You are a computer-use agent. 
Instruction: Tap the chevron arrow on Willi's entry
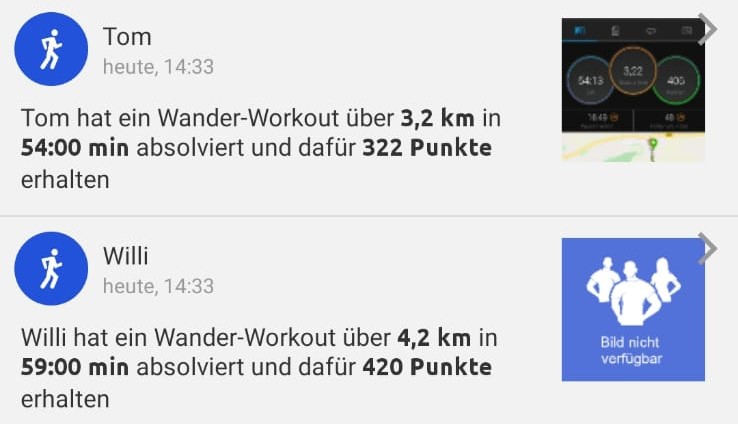[x=708, y=249]
